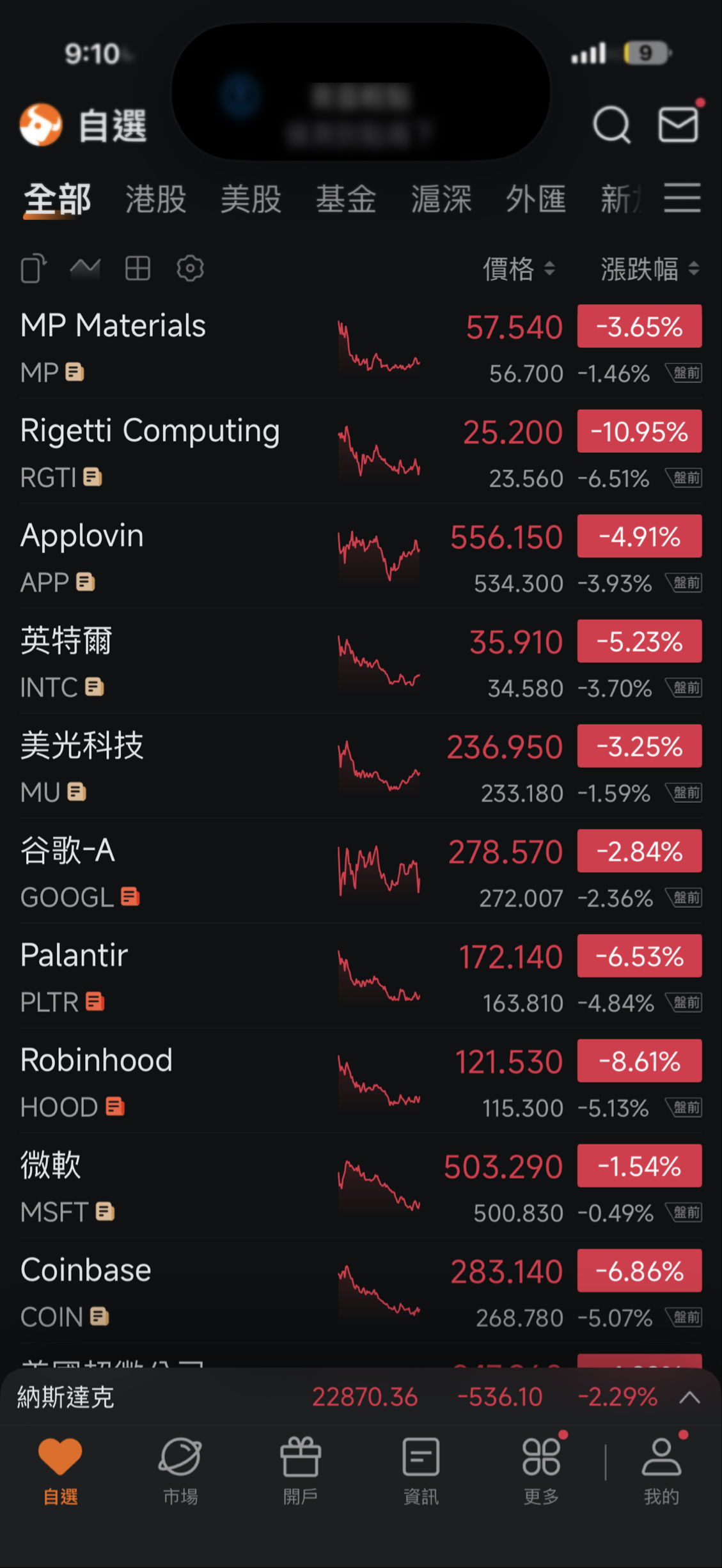The height and width of the screenshot is (1568, 722).
Task: Switch to the grid view icon
Action: pyautogui.click(x=137, y=268)
